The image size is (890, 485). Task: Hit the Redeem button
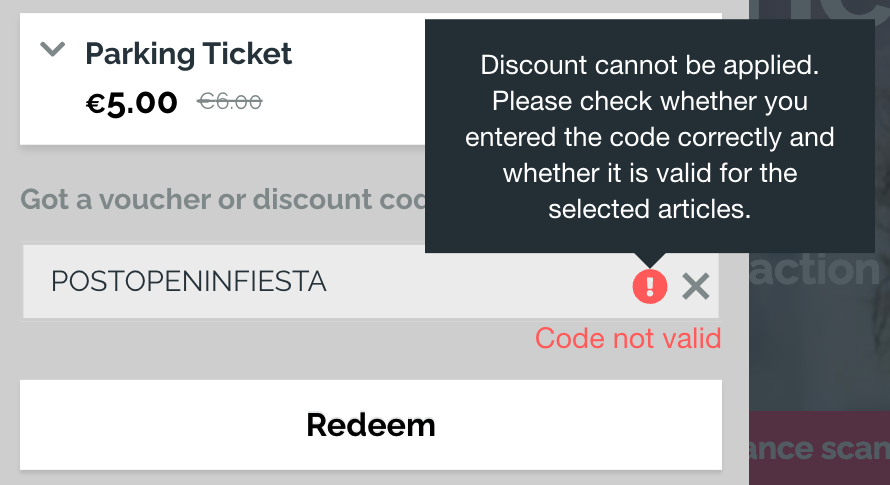tap(370, 425)
